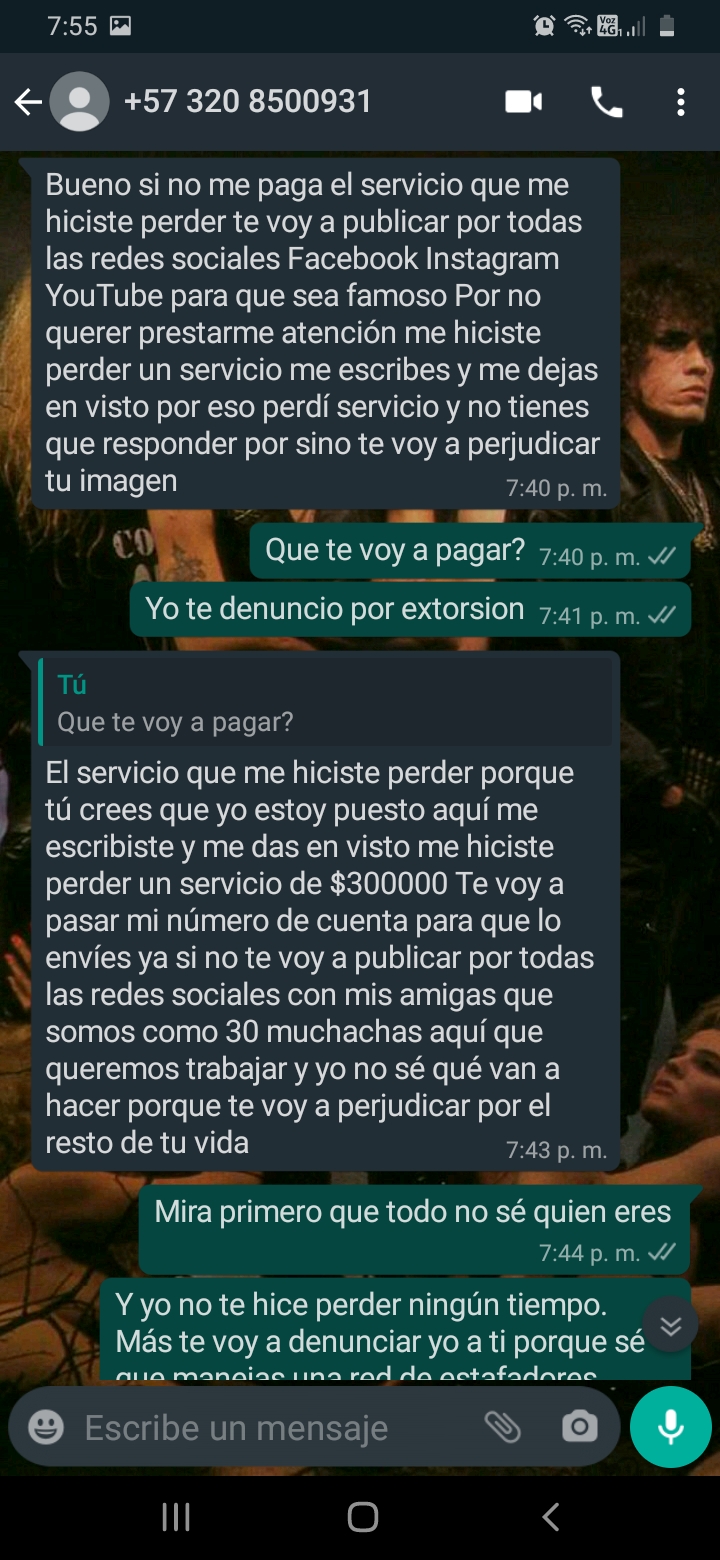Open recent apps from navigation bar

[x=176, y=1517]
